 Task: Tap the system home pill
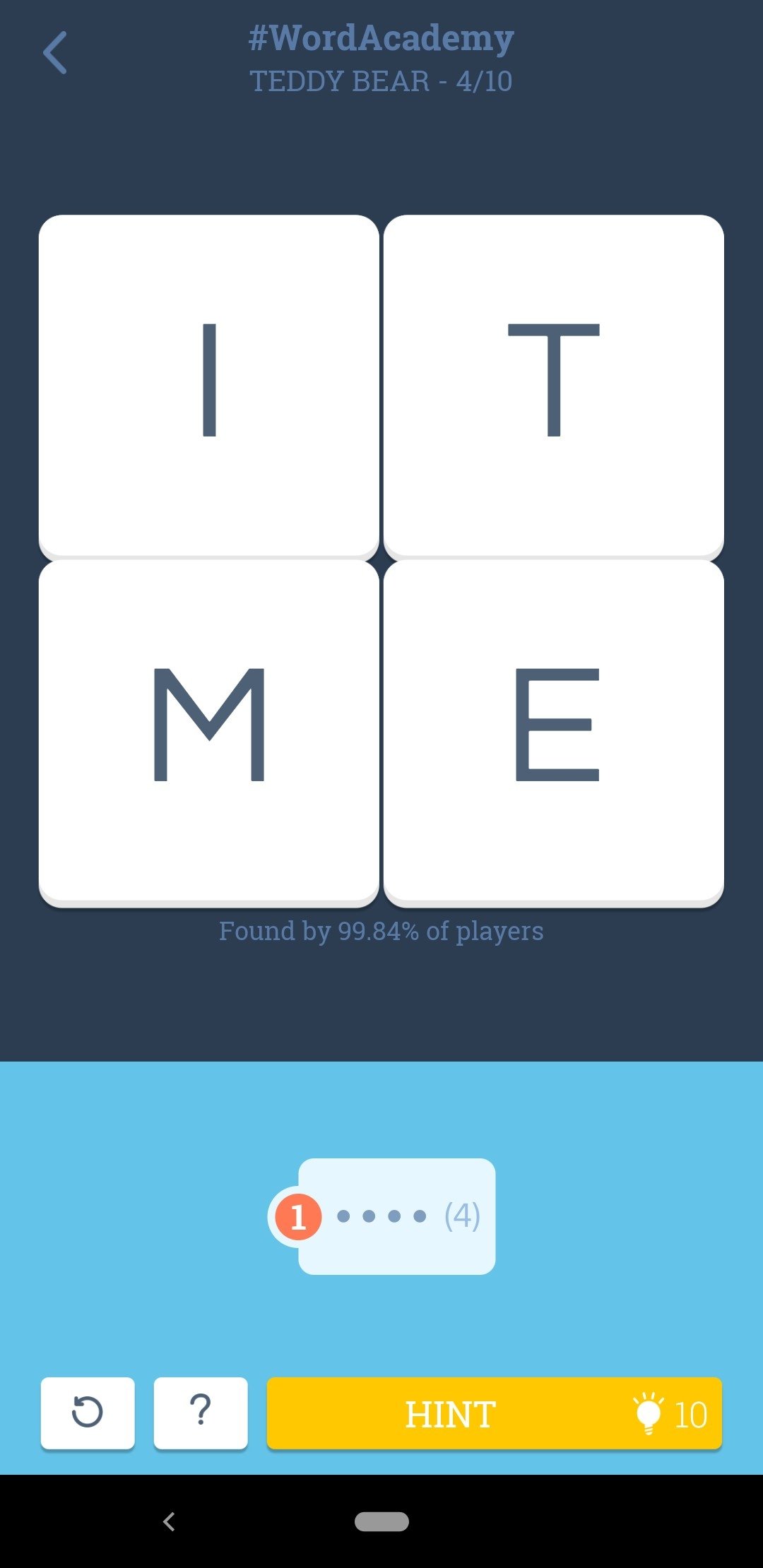[381, 1521]
